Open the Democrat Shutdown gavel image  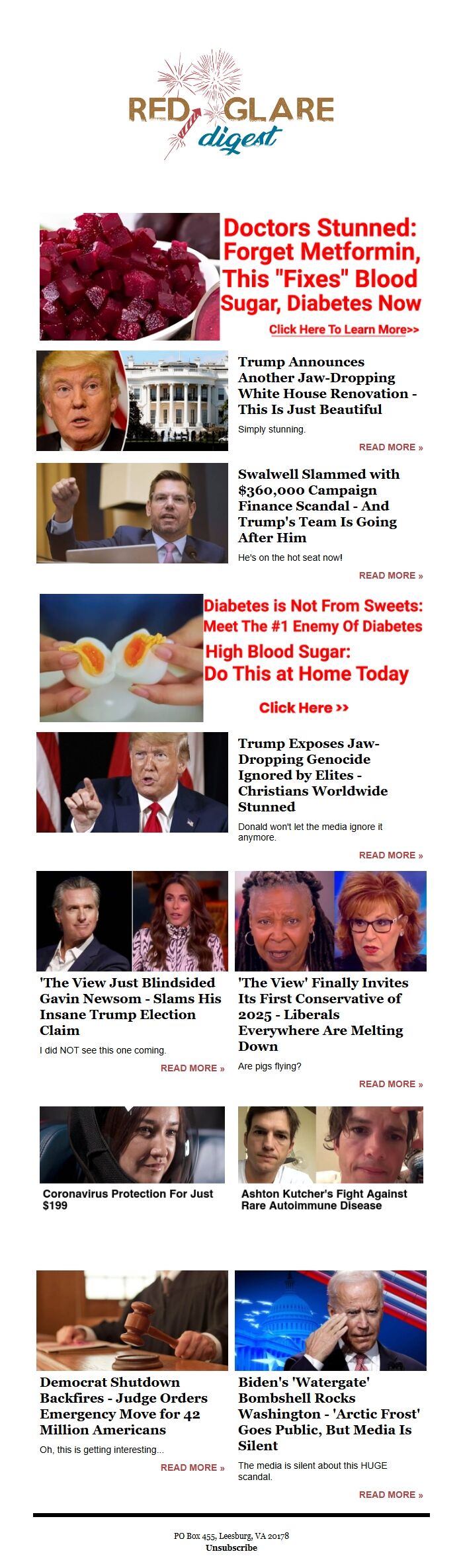click(132, 1320)
